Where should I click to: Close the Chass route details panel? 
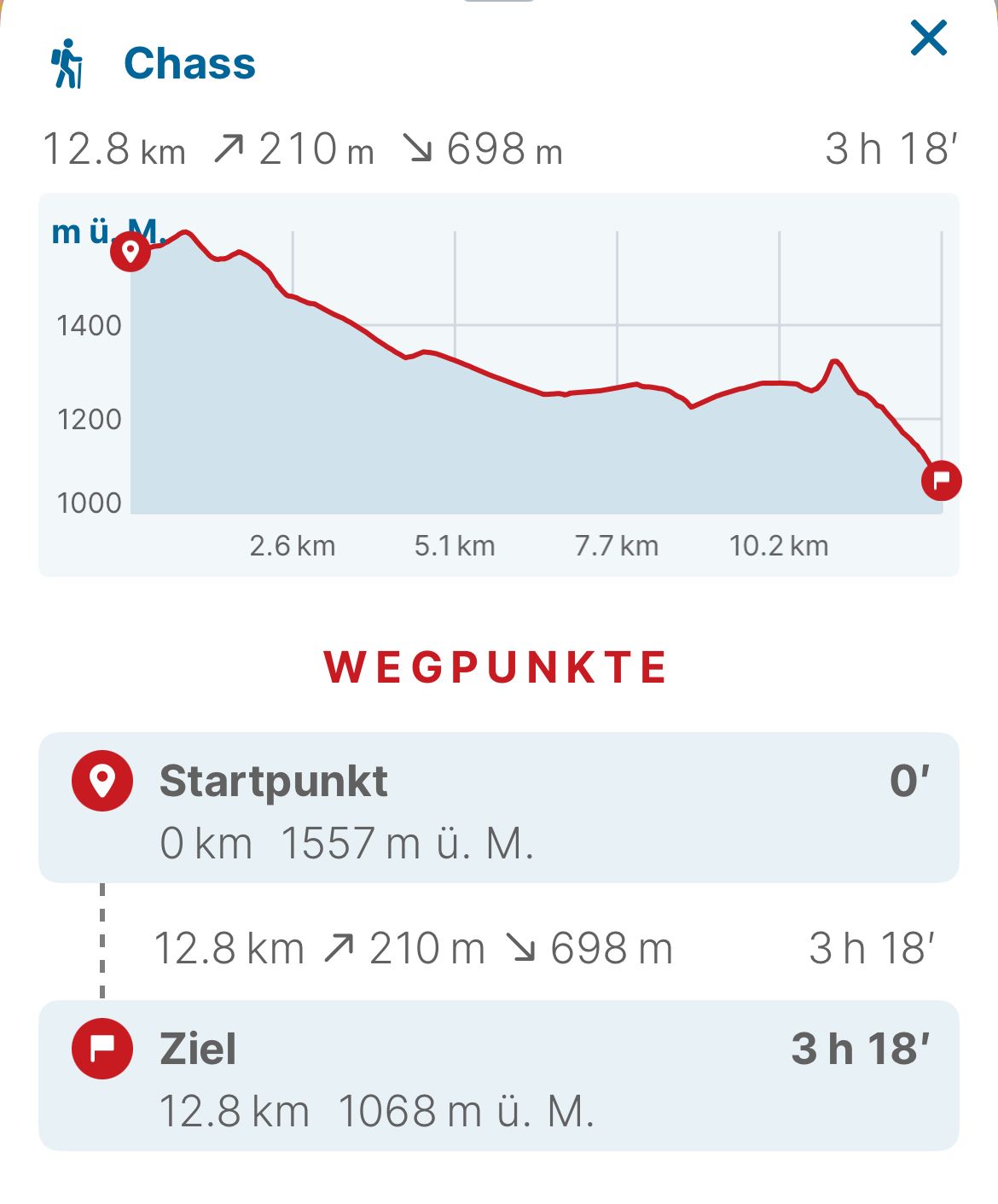click(929, 38)
